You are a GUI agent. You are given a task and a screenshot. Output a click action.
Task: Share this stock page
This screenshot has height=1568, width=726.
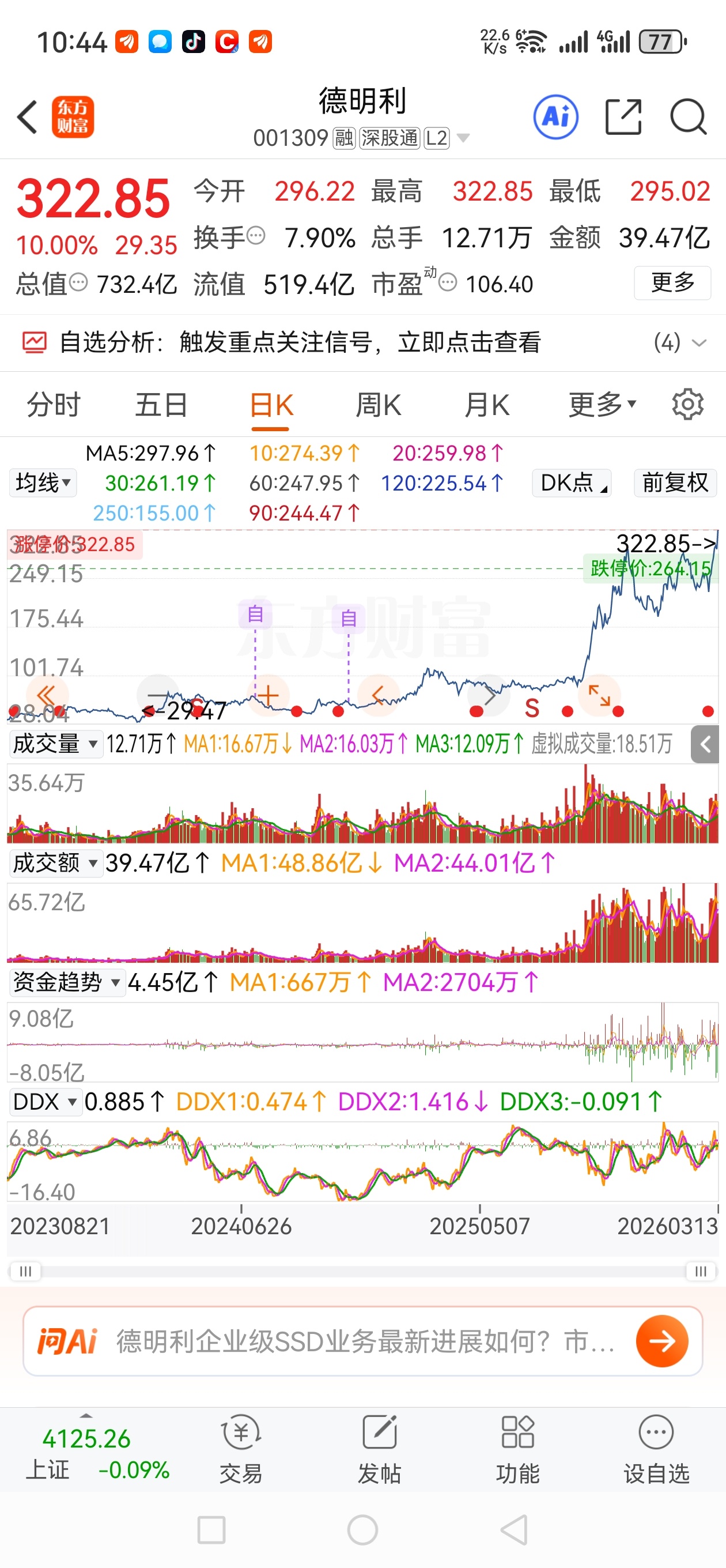pyautogui.click(x=623, y=116)
